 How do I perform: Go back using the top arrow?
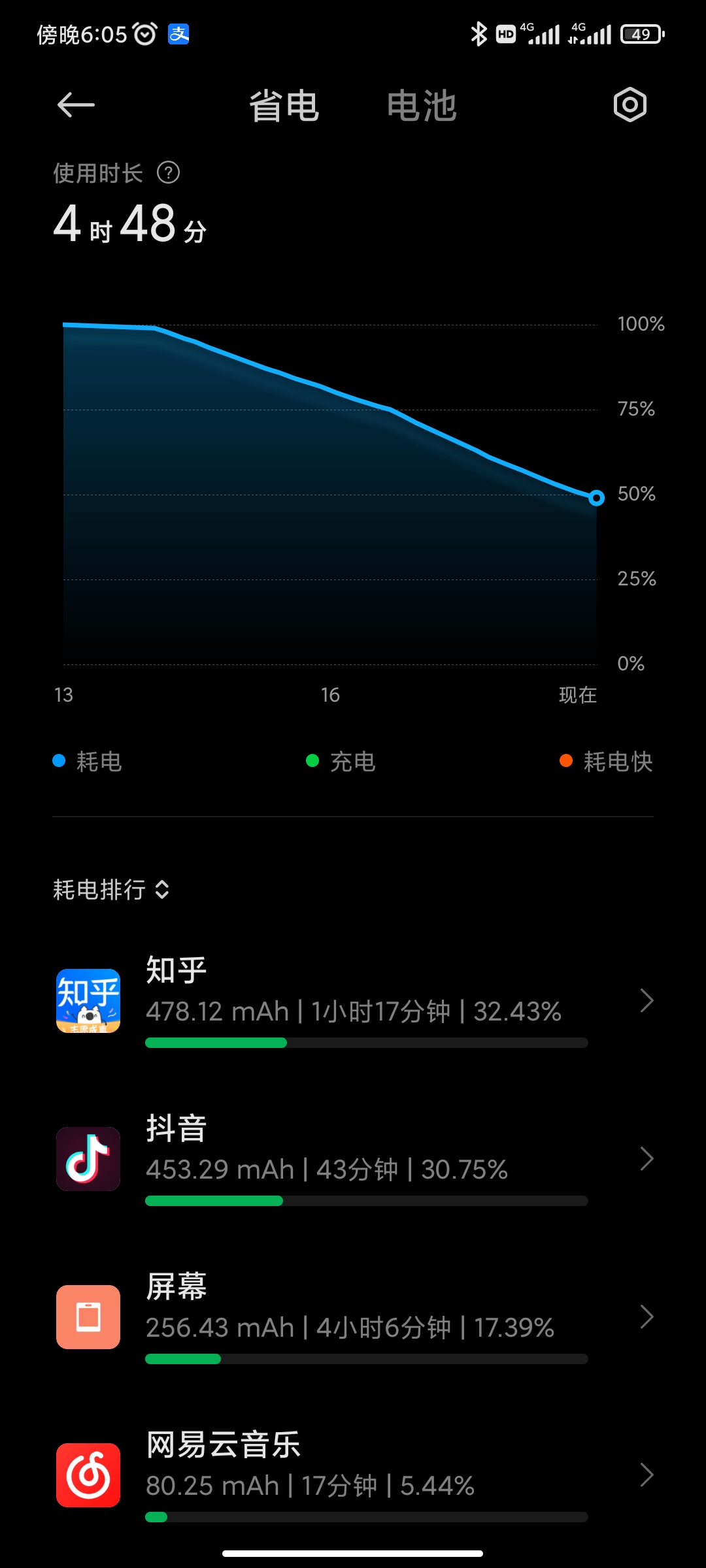pos(76,105)
